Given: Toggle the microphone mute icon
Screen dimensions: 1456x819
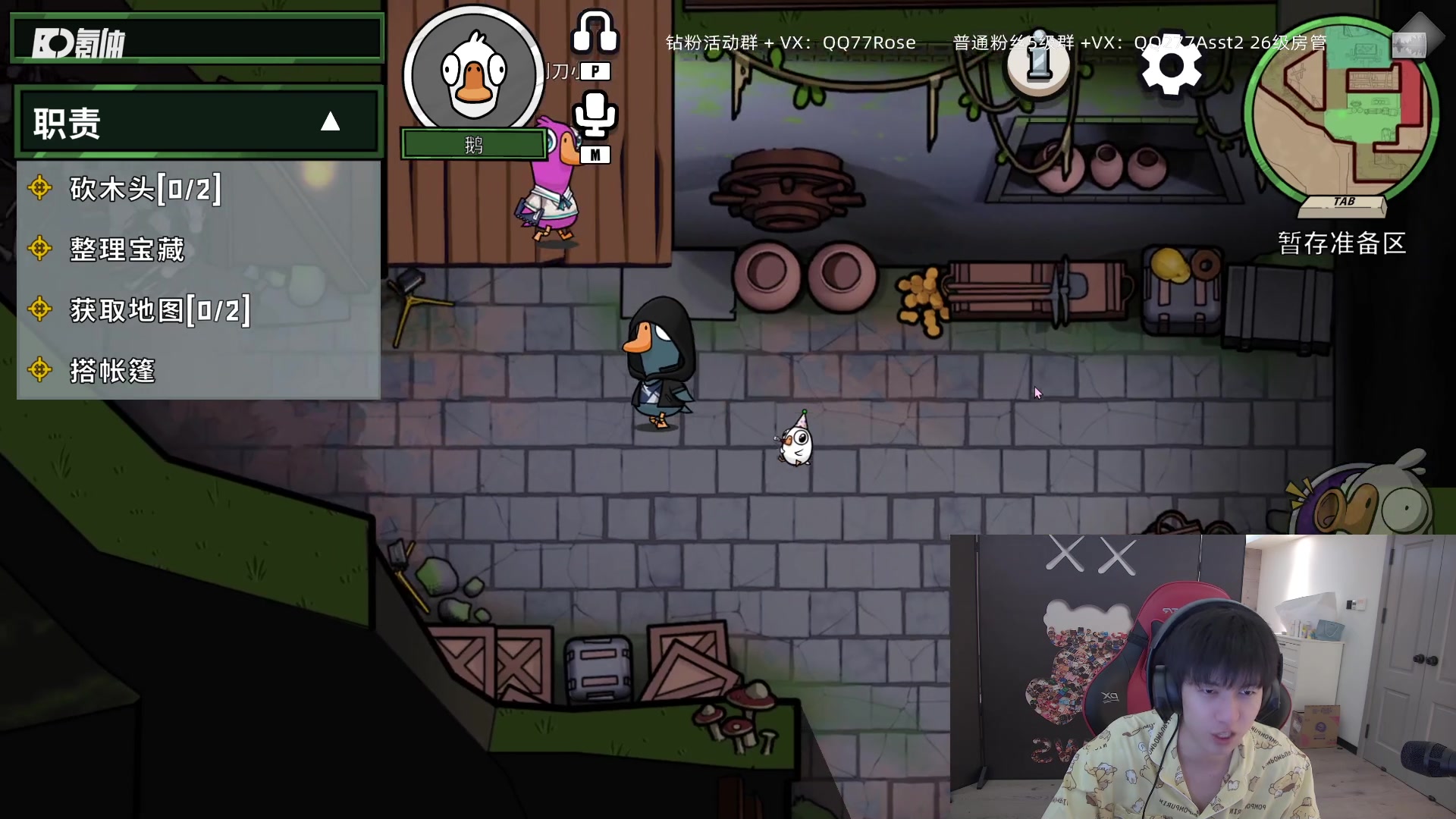Looking at the screenshot, I should click(595, 115).
